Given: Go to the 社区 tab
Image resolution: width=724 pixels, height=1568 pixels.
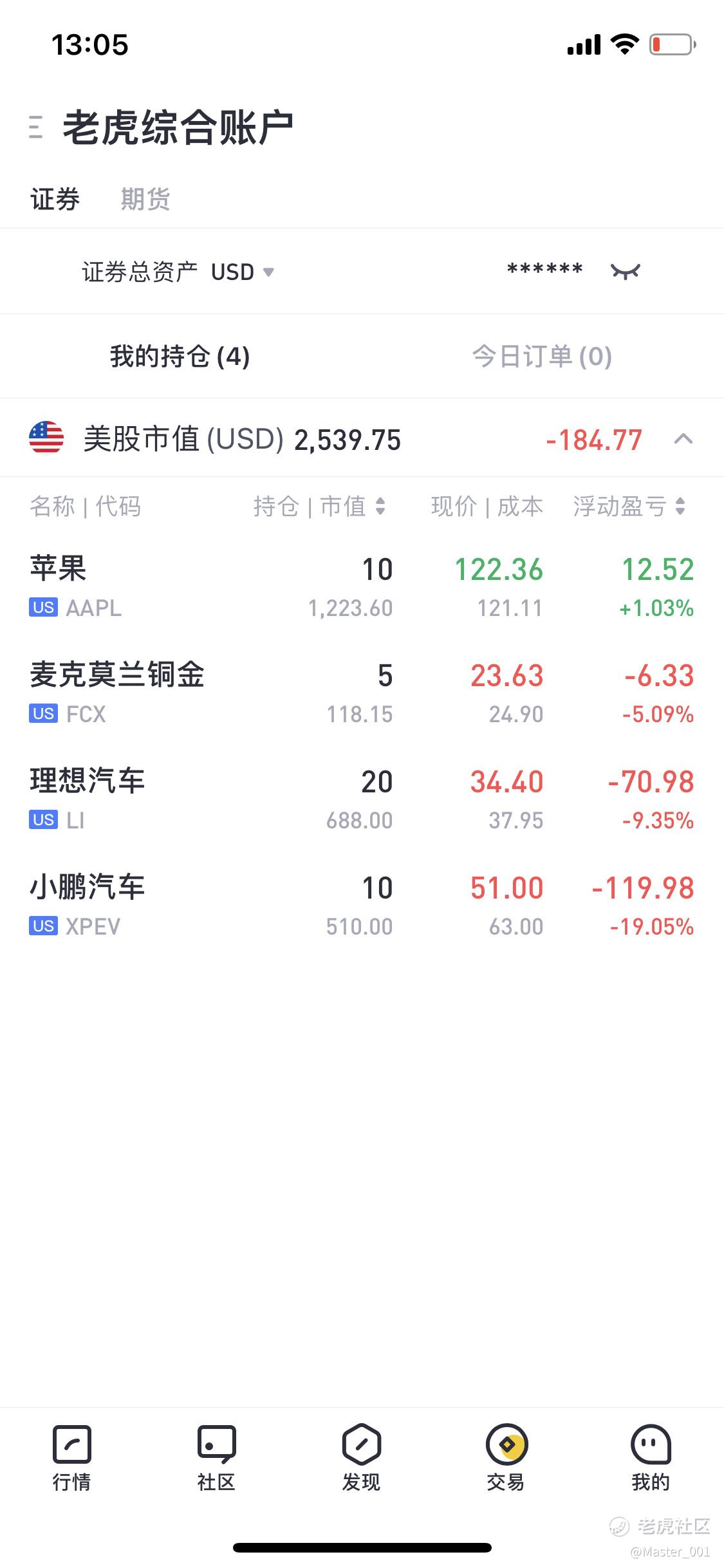Looking at the screenshot, I should (217, 1458).
